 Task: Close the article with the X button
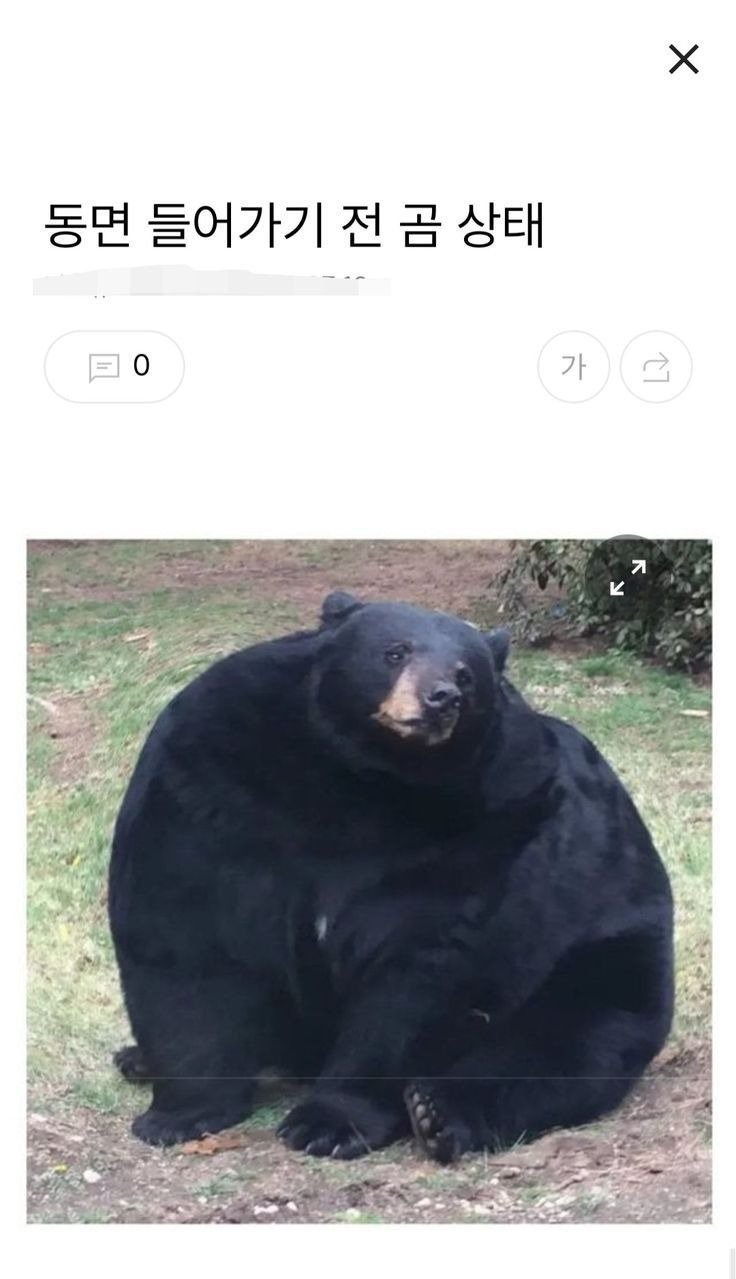click(x=683, y=60)
